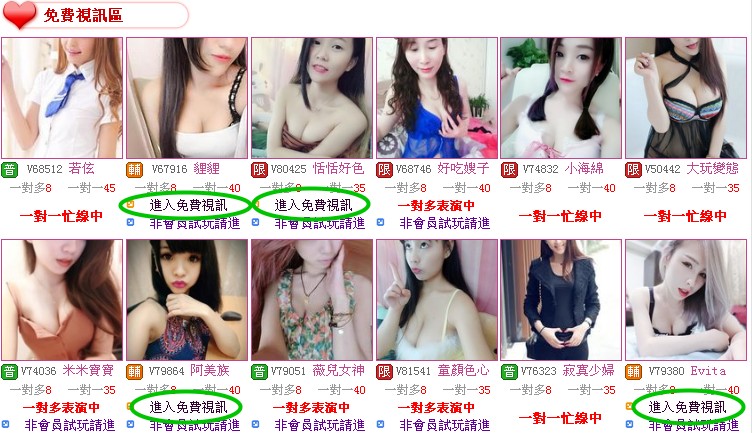Open 薇兒女神's thumbnail
Image resolution: width=752 pixels, height=433 pixels.
point(311,299)
